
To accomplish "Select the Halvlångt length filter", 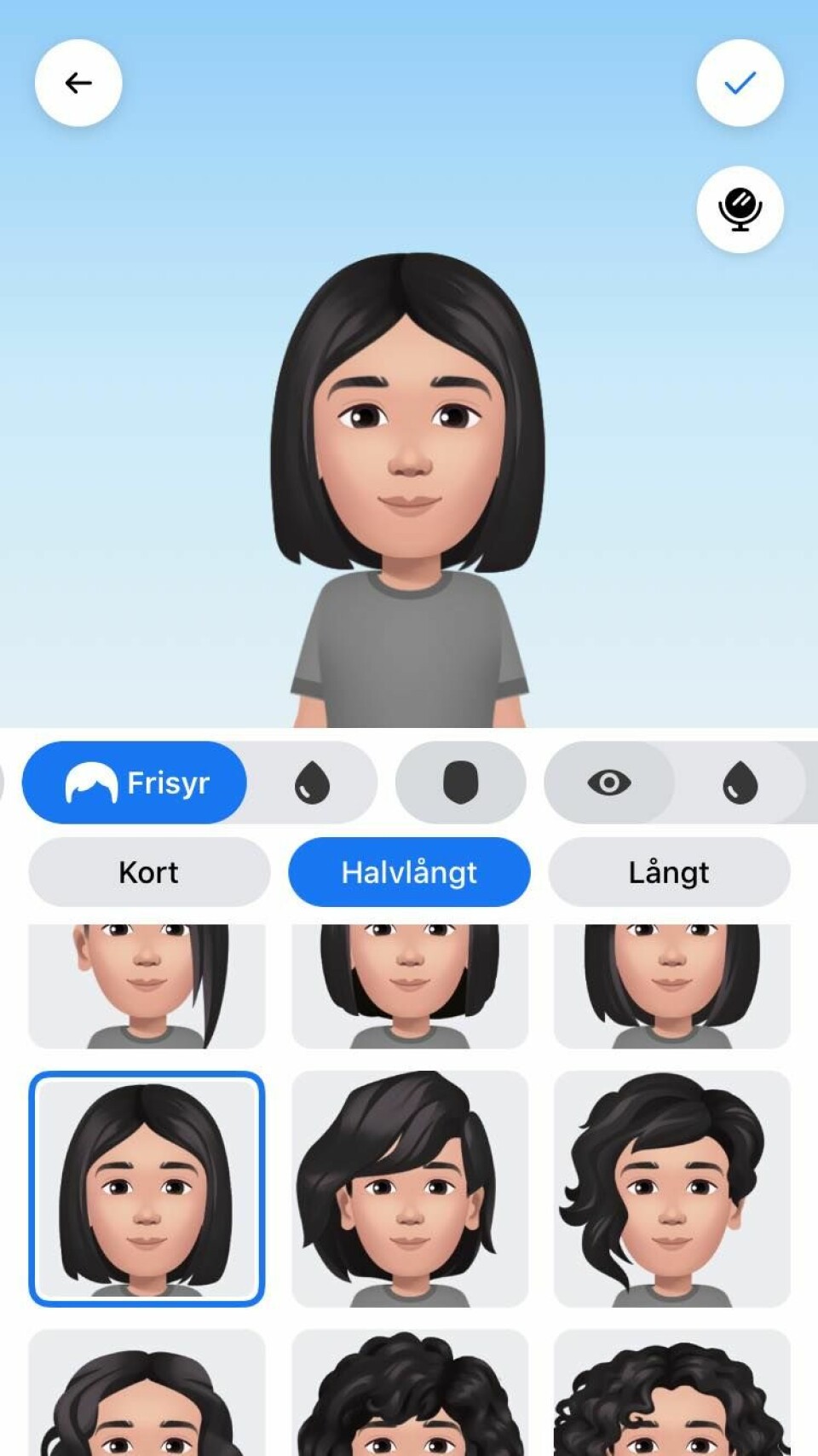I will (409, 872).
